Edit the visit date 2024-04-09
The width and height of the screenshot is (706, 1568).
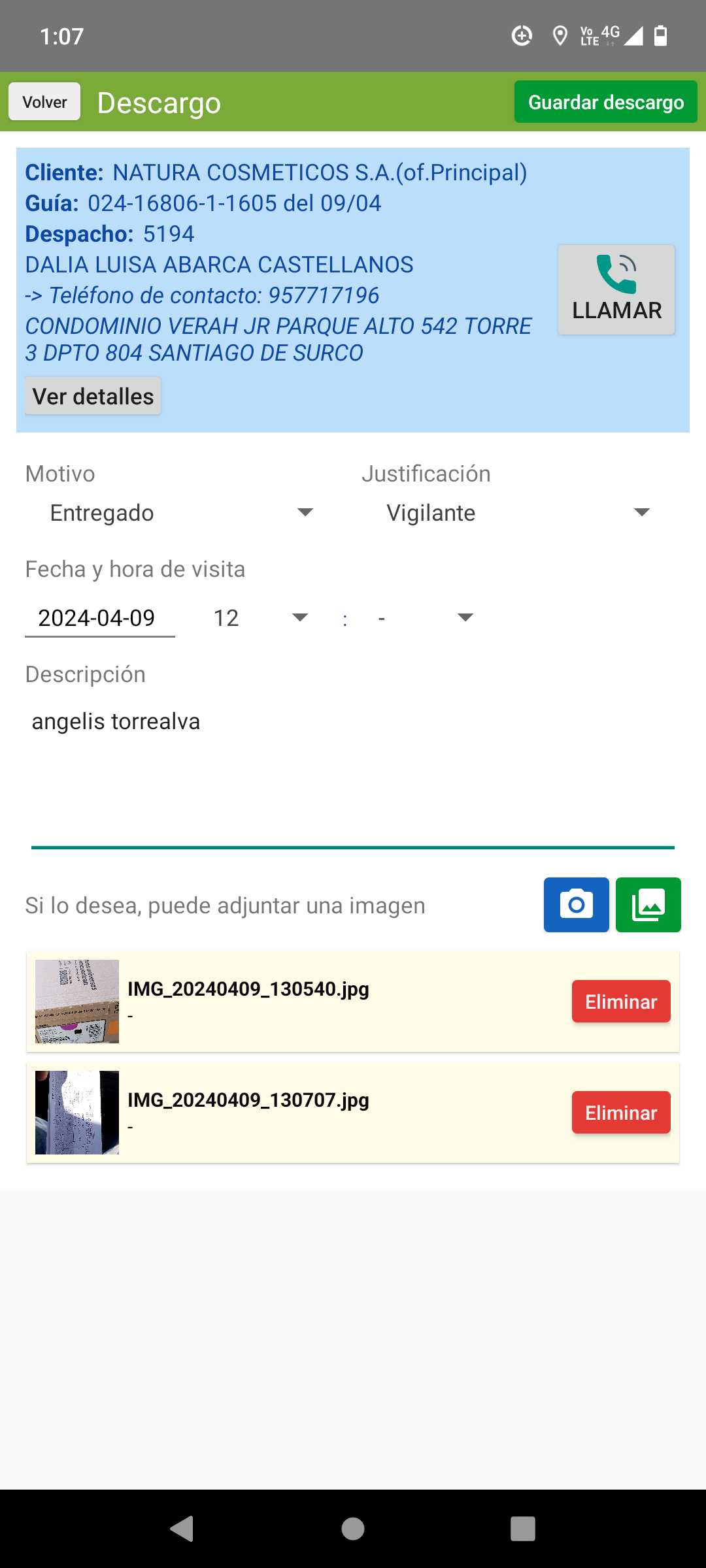[x=99, y=618]
